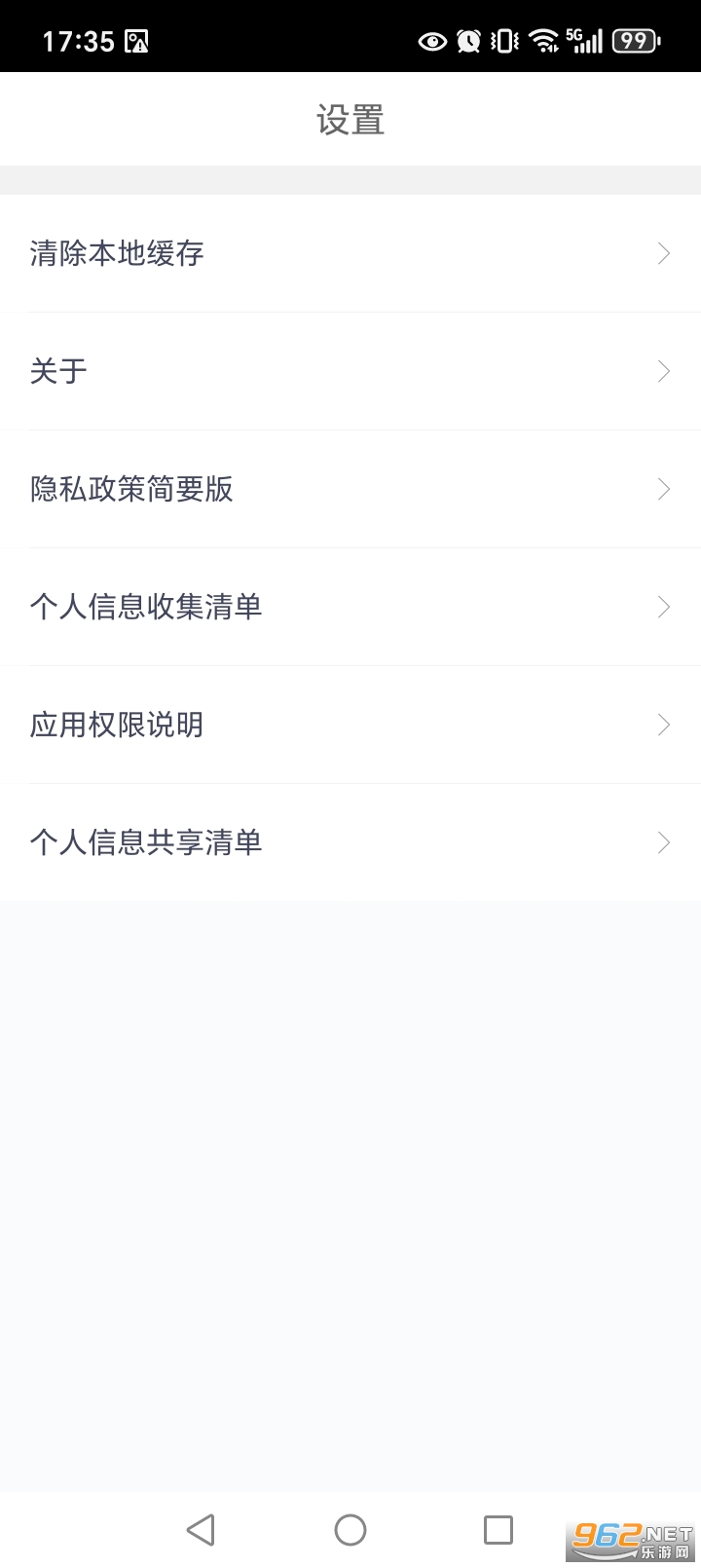Viewport: 701px width, 1568px height.
Task: Tap the recent apps square navigation button
Action: (498, 1529)
